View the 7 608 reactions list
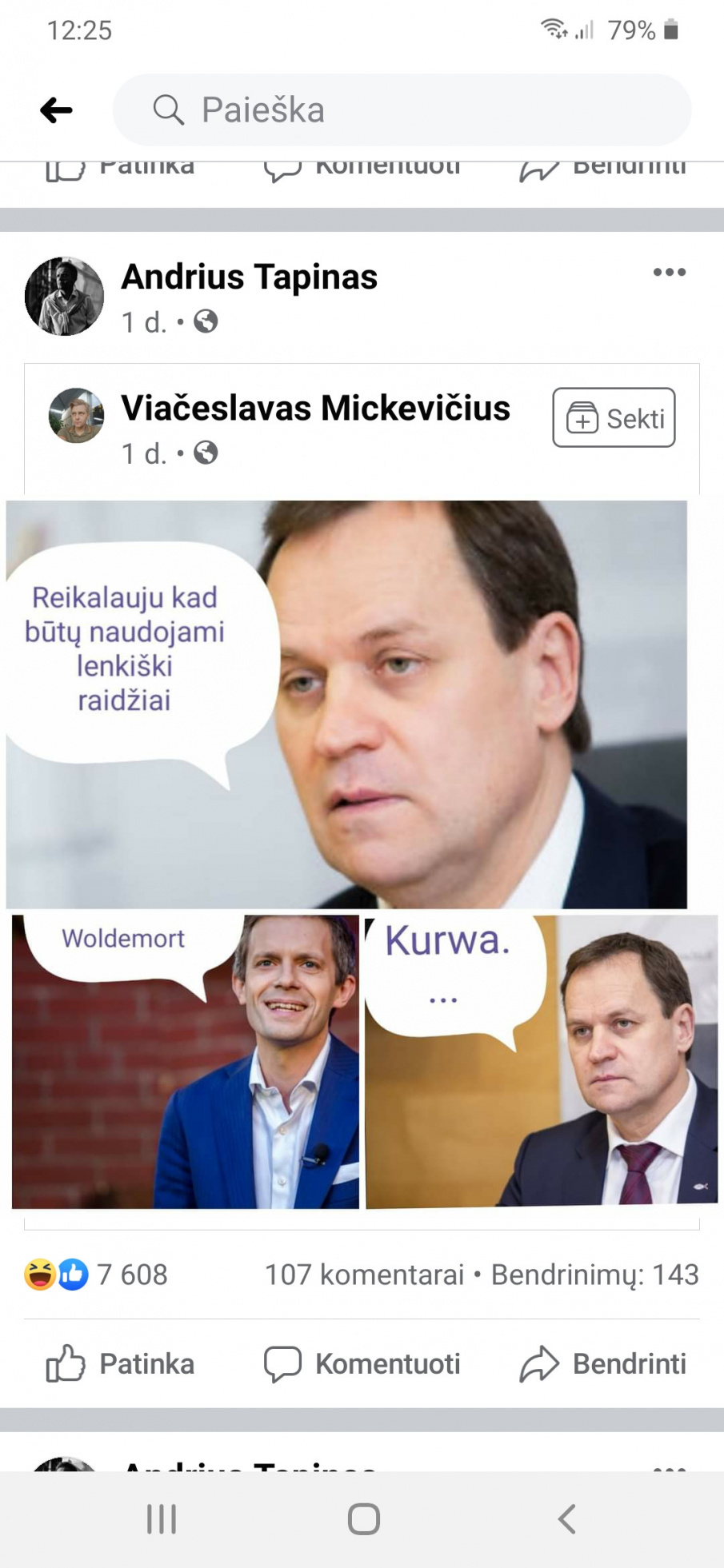This screenshot has width=724, height=1568. tap(96, 1275)
